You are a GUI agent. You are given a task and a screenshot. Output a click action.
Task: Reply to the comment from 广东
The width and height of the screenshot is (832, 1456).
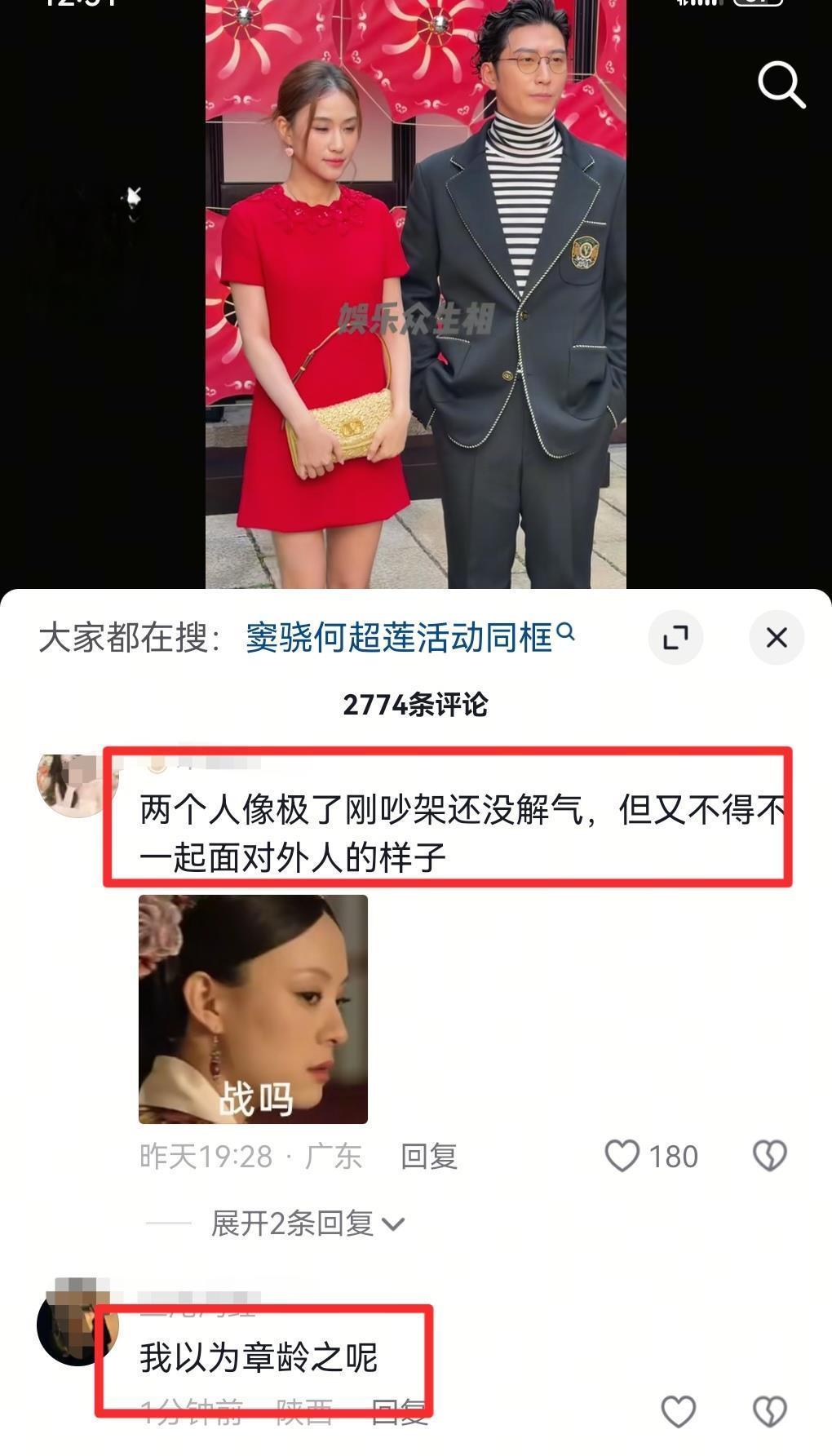point(428,1156)
